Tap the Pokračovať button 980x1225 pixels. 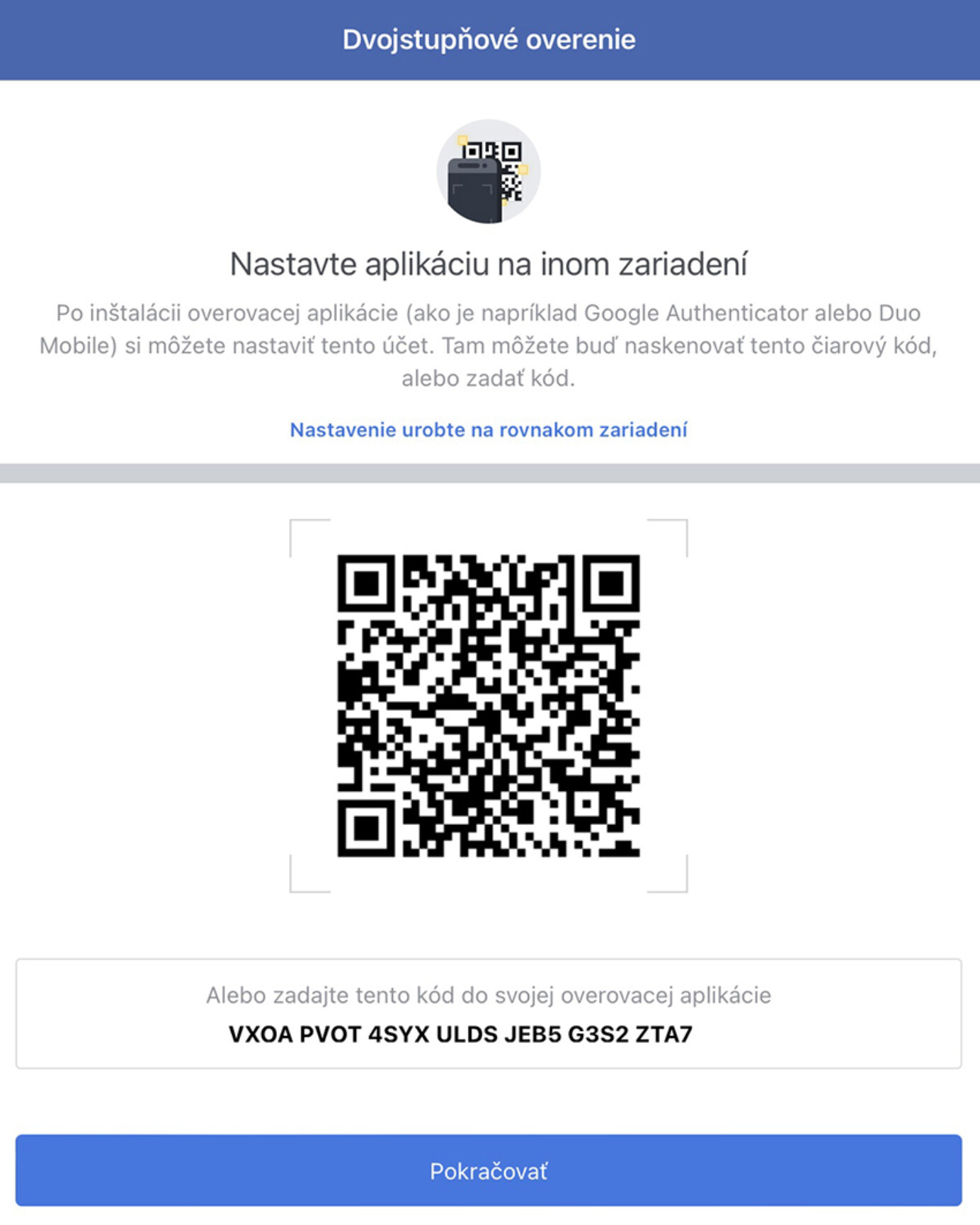click(489, 1171)
